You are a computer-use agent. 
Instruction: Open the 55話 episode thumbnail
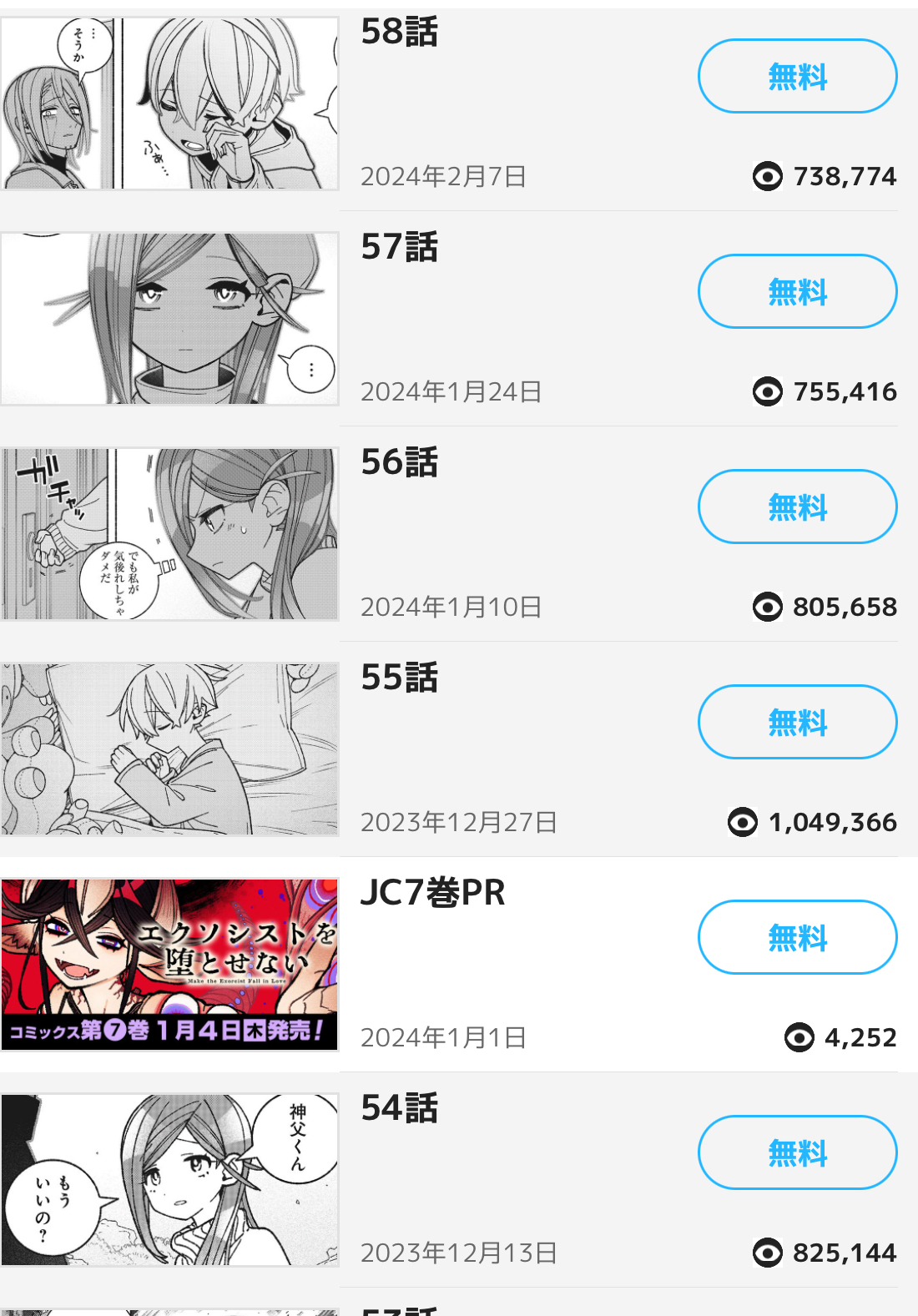(x=169, y=749)
